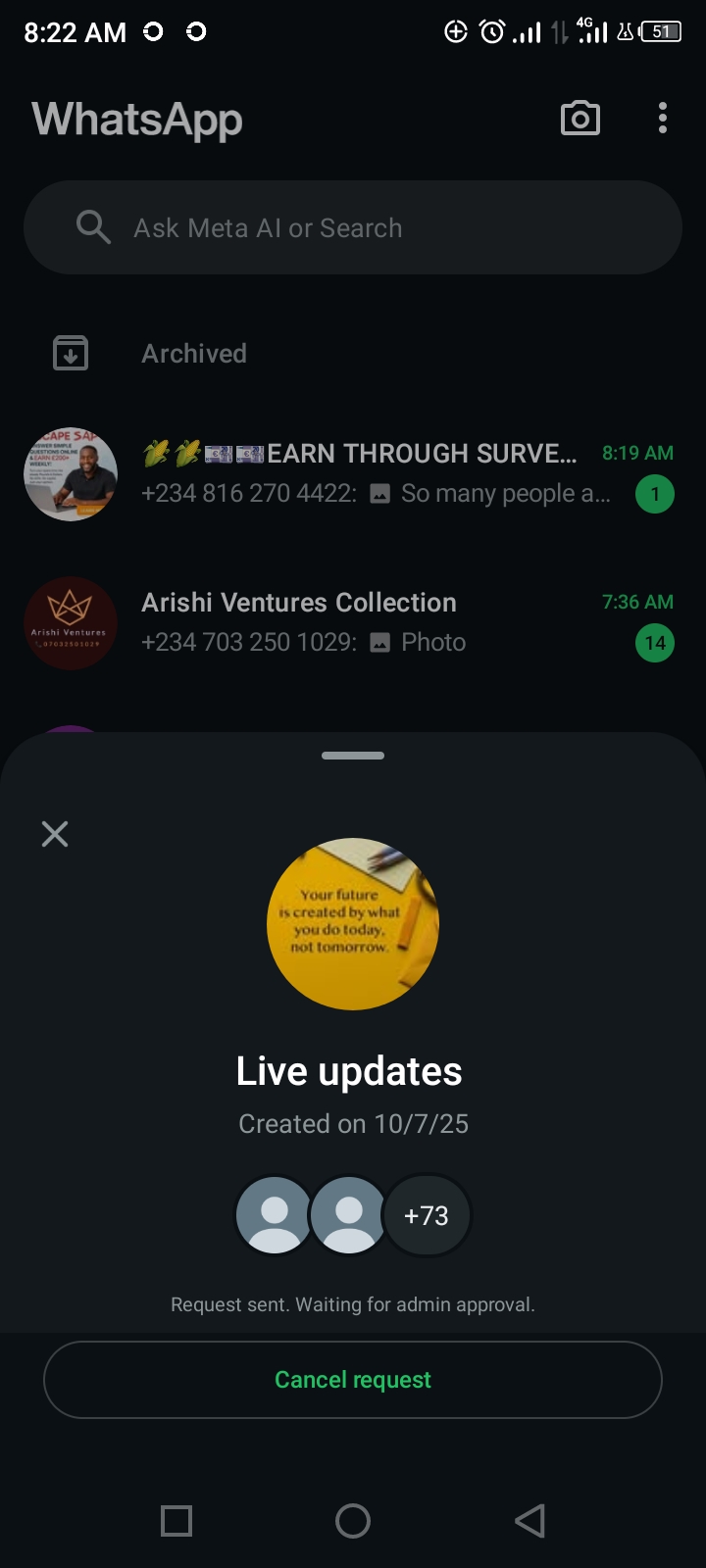Viewport: 706px width, 1568px height.
Task: Go to the system home screen
Action: click(x=353, y=1521)
